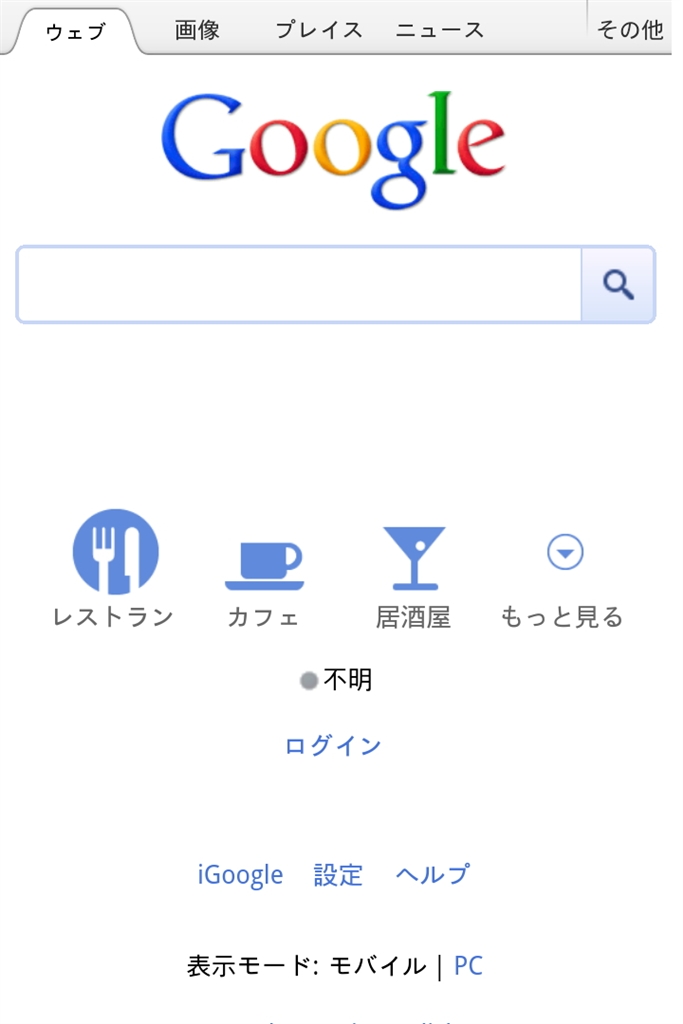The width and height of the screenshot is (683, 1024).
Task: Open 設定 settings link
Action: point(338,875)
